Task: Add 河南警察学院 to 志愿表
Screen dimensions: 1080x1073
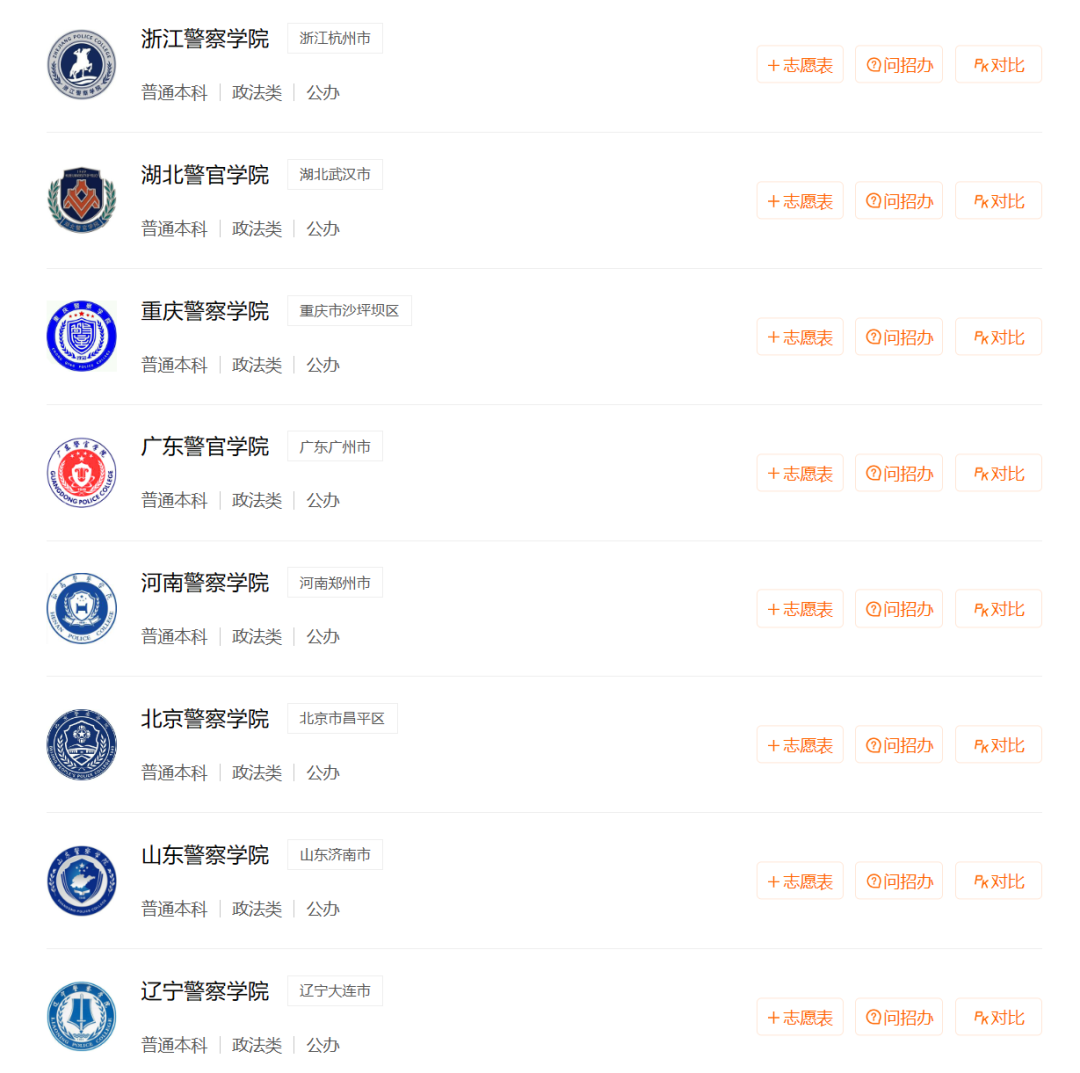Action: pos(799,609)
